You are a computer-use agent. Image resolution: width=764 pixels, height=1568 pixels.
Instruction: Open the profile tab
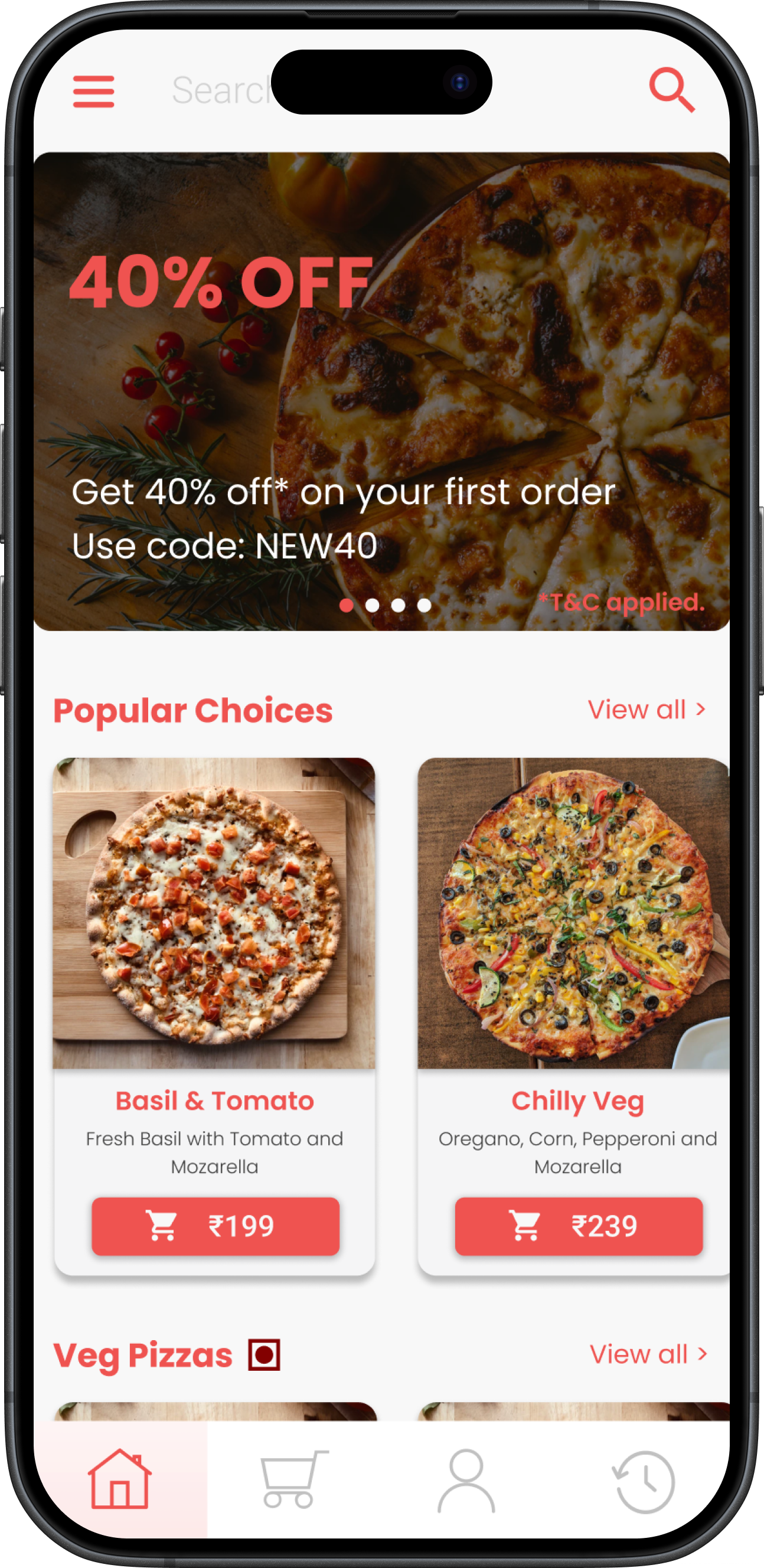tap(466, 1481)
